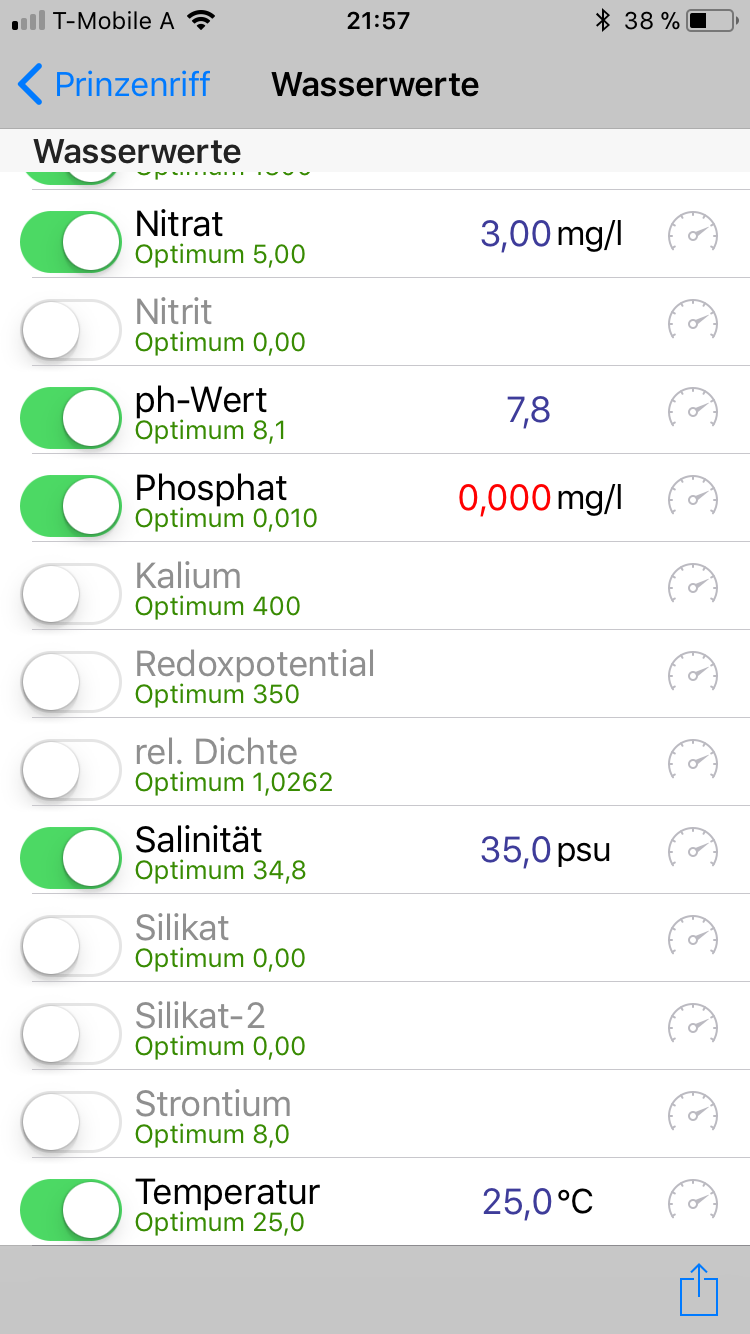Image resolution: width=750 pixels, height=1334 pixels.
Task: Disable the Phosphat switch
Action: [71, 506]
